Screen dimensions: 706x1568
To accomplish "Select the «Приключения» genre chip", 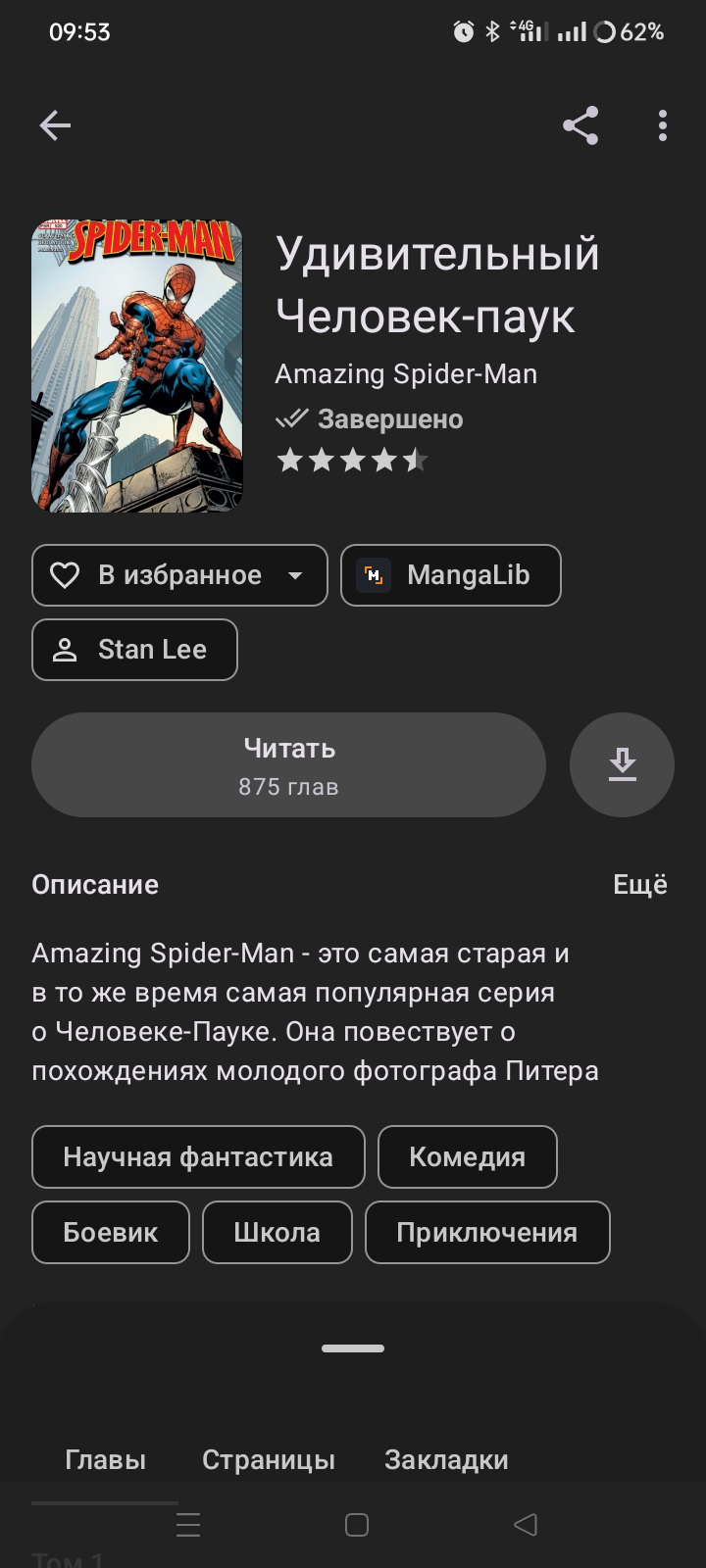I will click(487, 1233).
